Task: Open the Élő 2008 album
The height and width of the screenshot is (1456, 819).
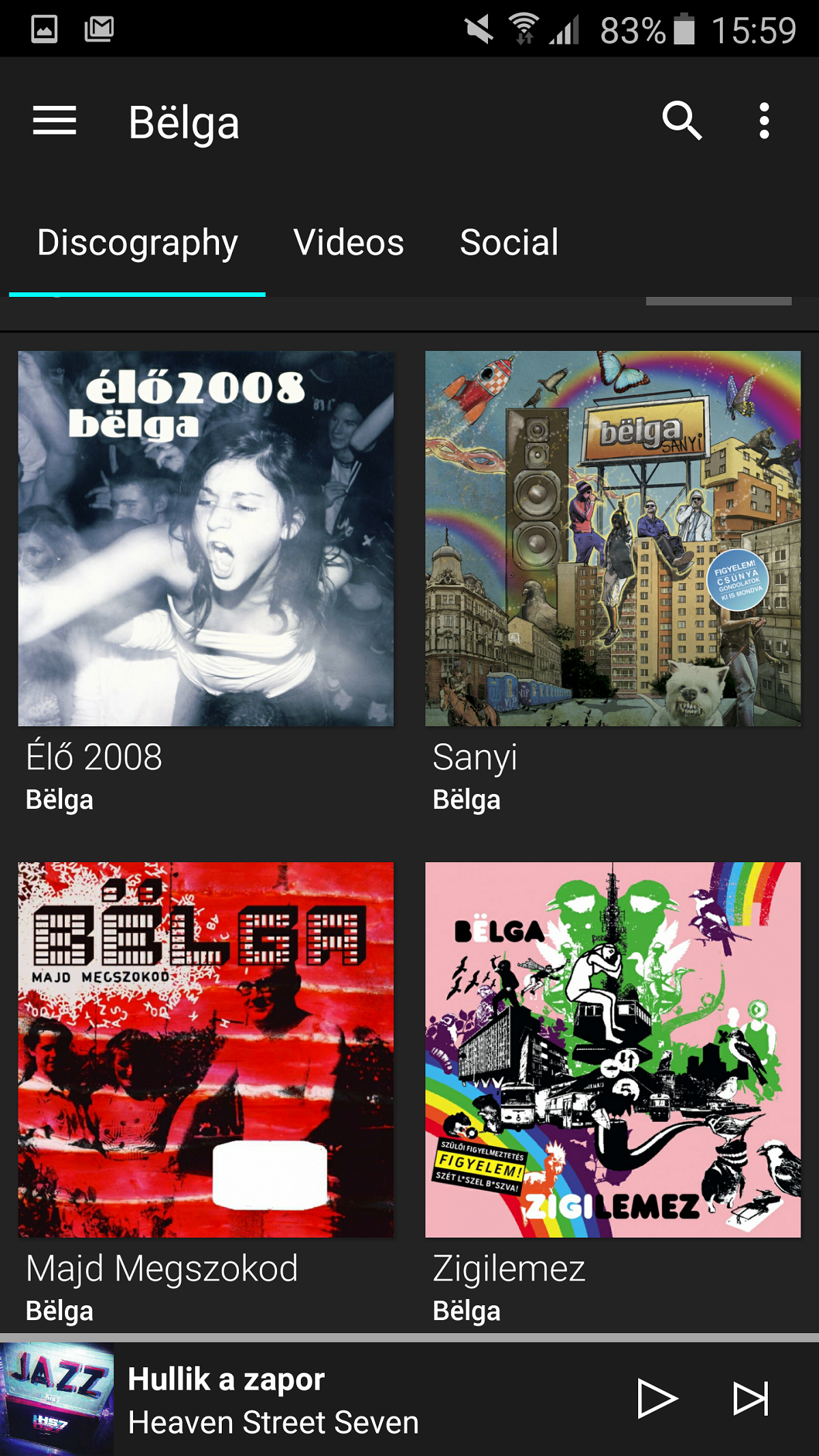Action: (x=205, y=539)
